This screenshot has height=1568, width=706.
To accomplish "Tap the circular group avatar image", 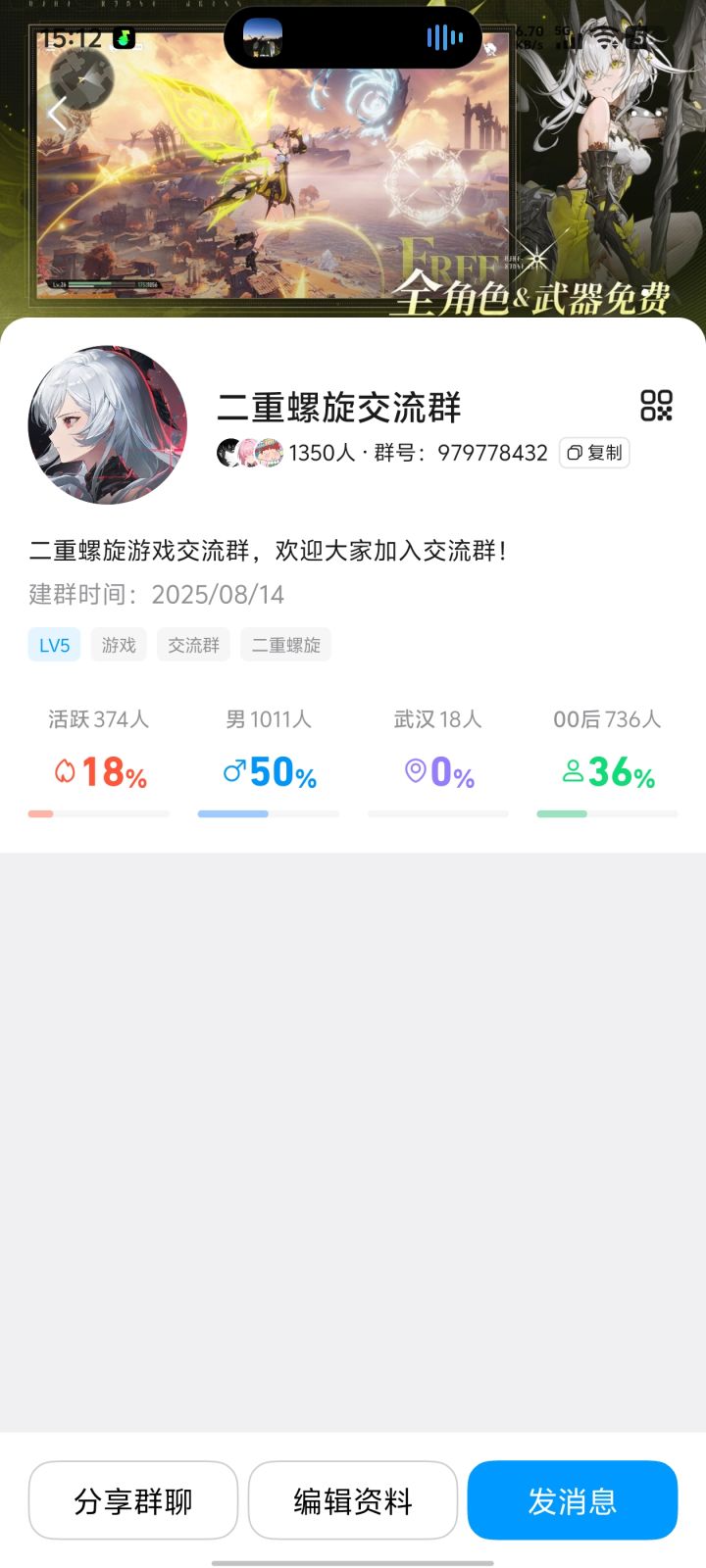I will (108, 423).
